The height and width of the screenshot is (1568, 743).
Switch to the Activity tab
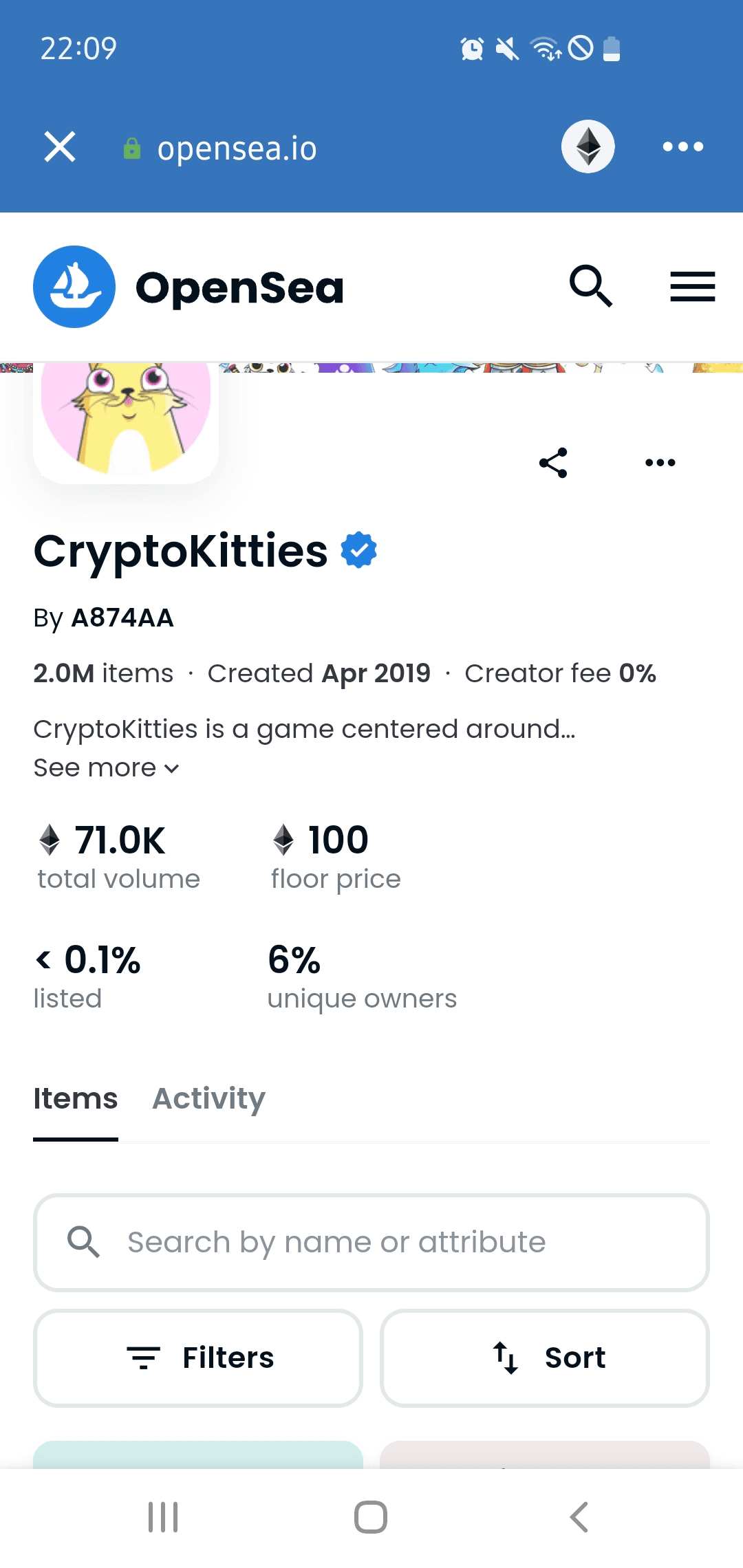[208, 1099]
